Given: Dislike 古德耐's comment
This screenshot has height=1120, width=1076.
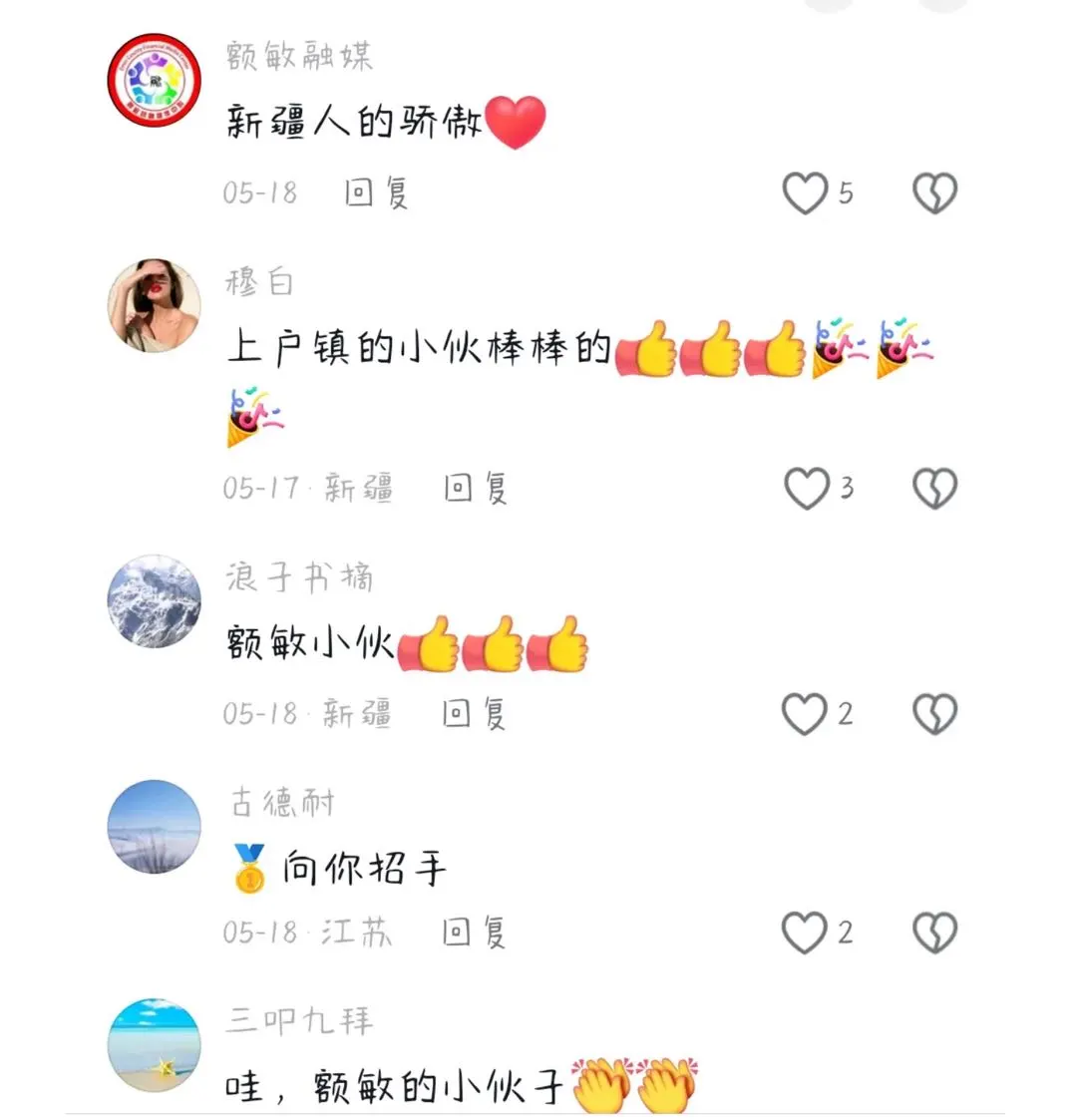Looking at the screenshot, I should coord(934,933).
